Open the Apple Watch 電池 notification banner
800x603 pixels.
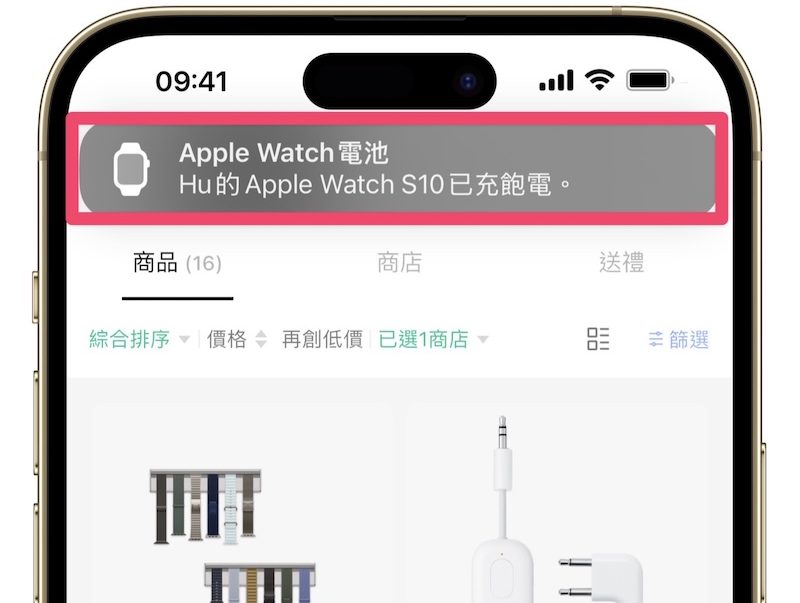click(397, 168)
